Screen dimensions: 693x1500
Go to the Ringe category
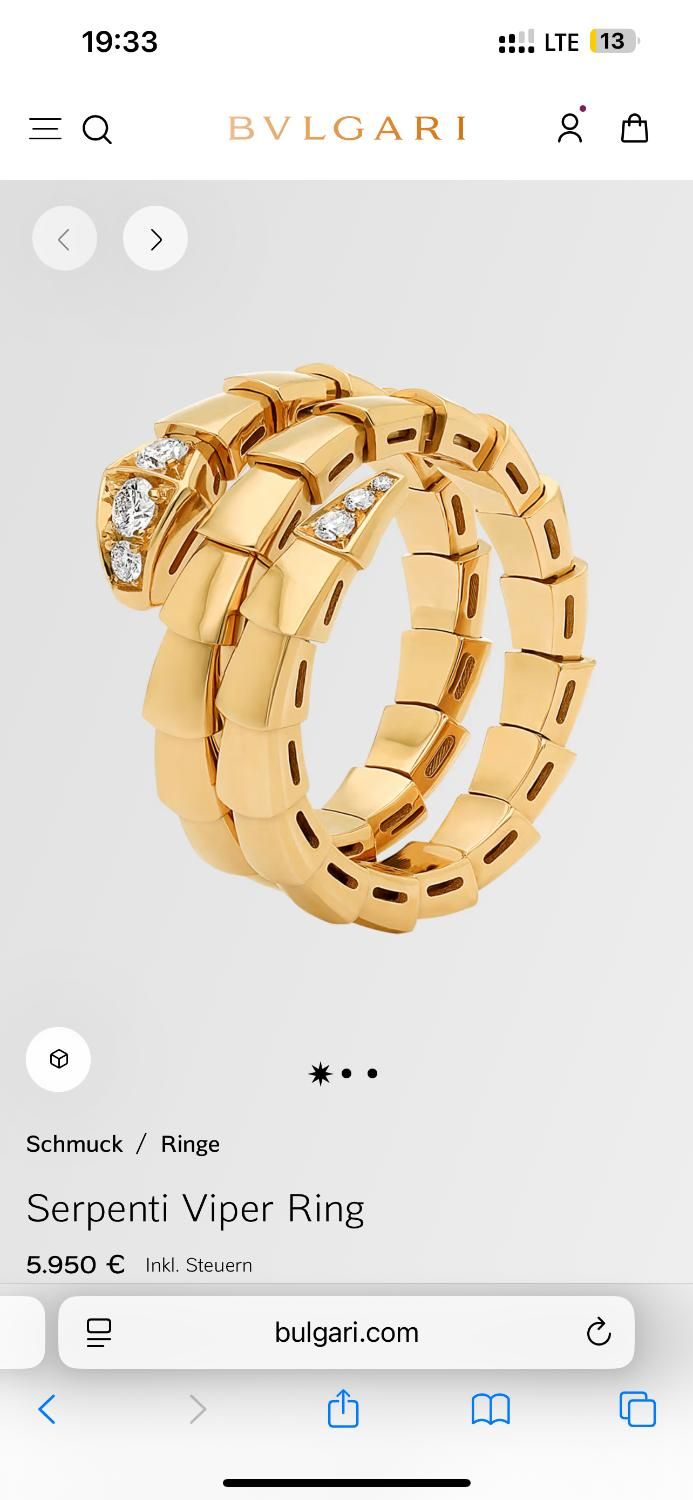click(x=190, y=1144)
